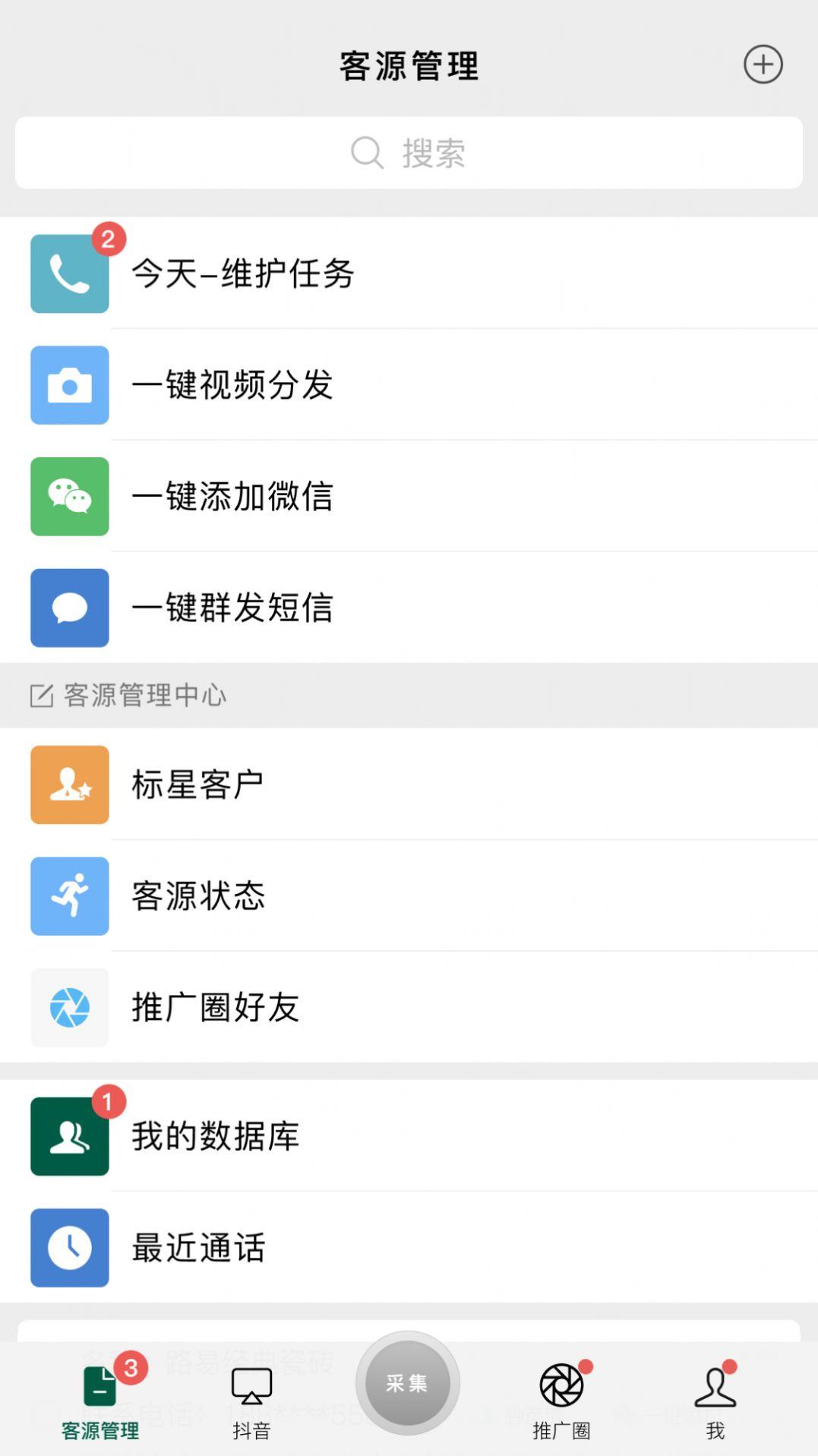818x1456 pixels.
Task: Tap the 一键群发短信 message bubble icon
Action: (69, 608)
